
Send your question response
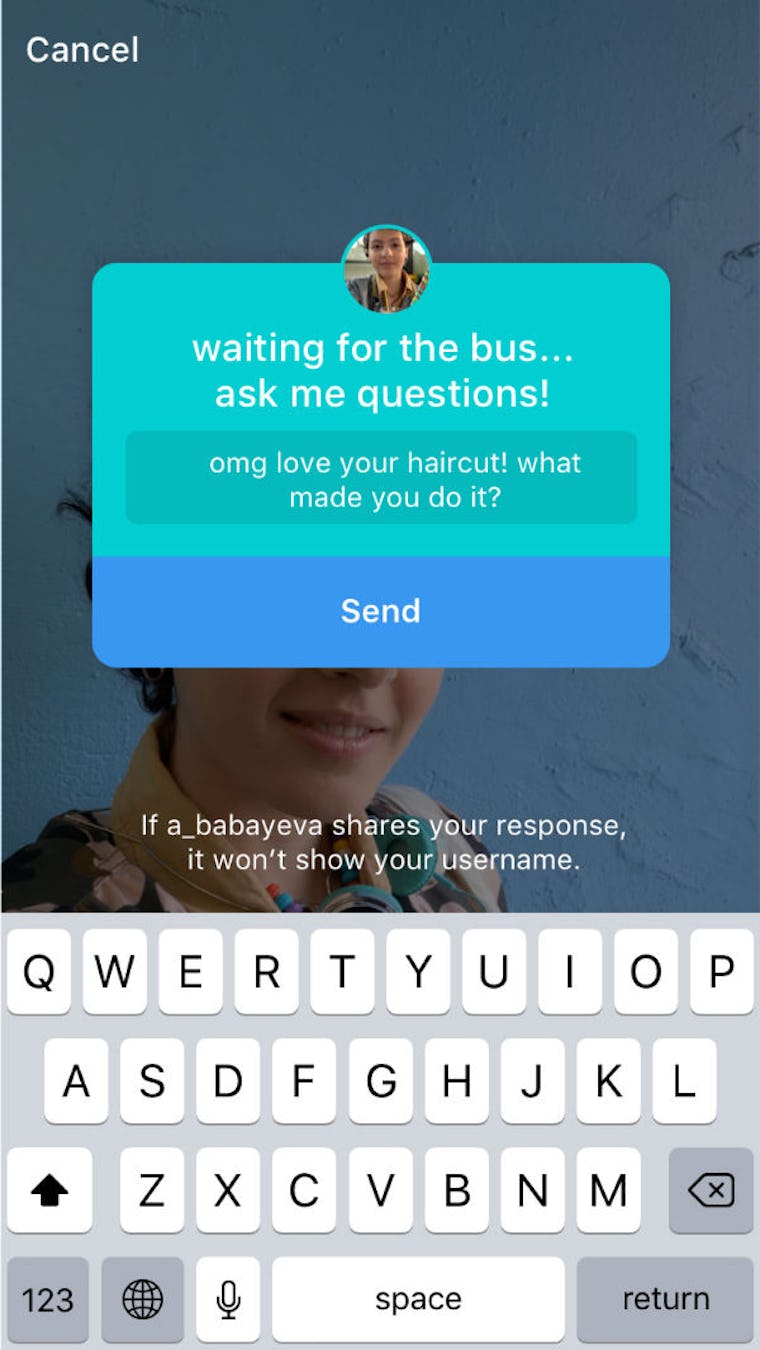click(x=380, y=611)
